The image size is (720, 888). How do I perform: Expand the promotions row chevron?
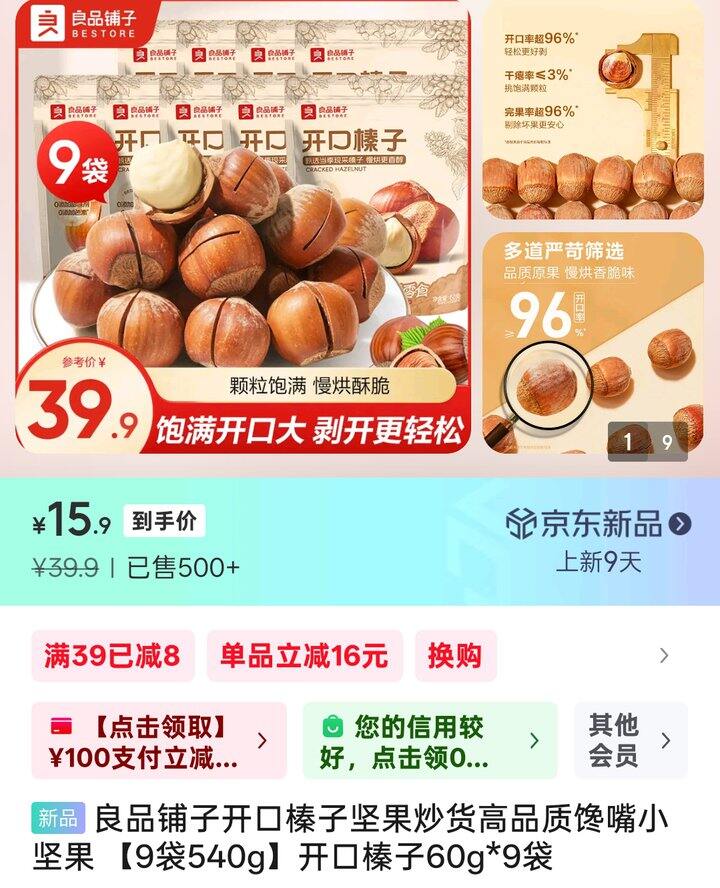(664, 656)
